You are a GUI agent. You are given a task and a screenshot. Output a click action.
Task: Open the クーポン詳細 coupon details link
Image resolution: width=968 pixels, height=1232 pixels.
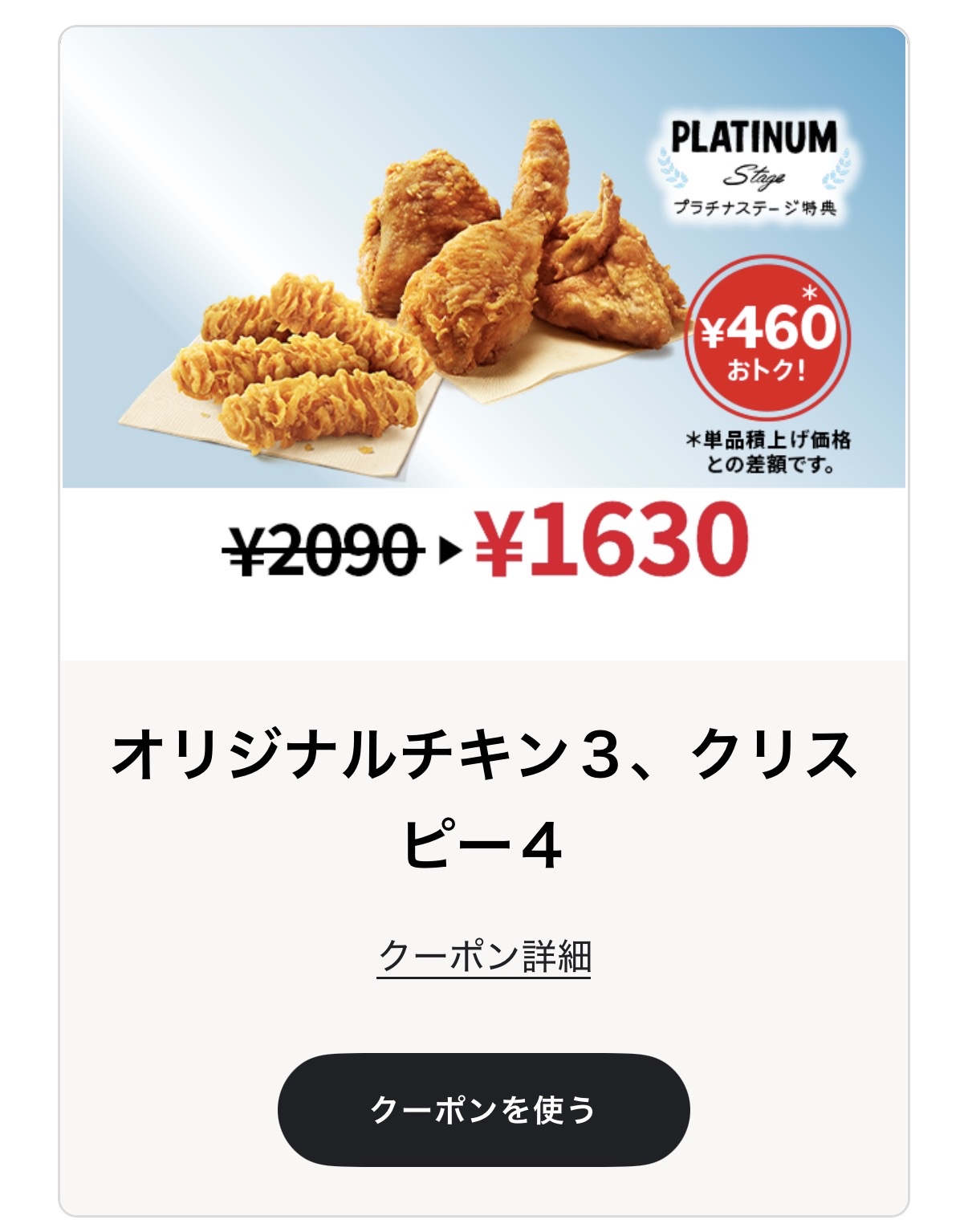(x=484, y=956)
